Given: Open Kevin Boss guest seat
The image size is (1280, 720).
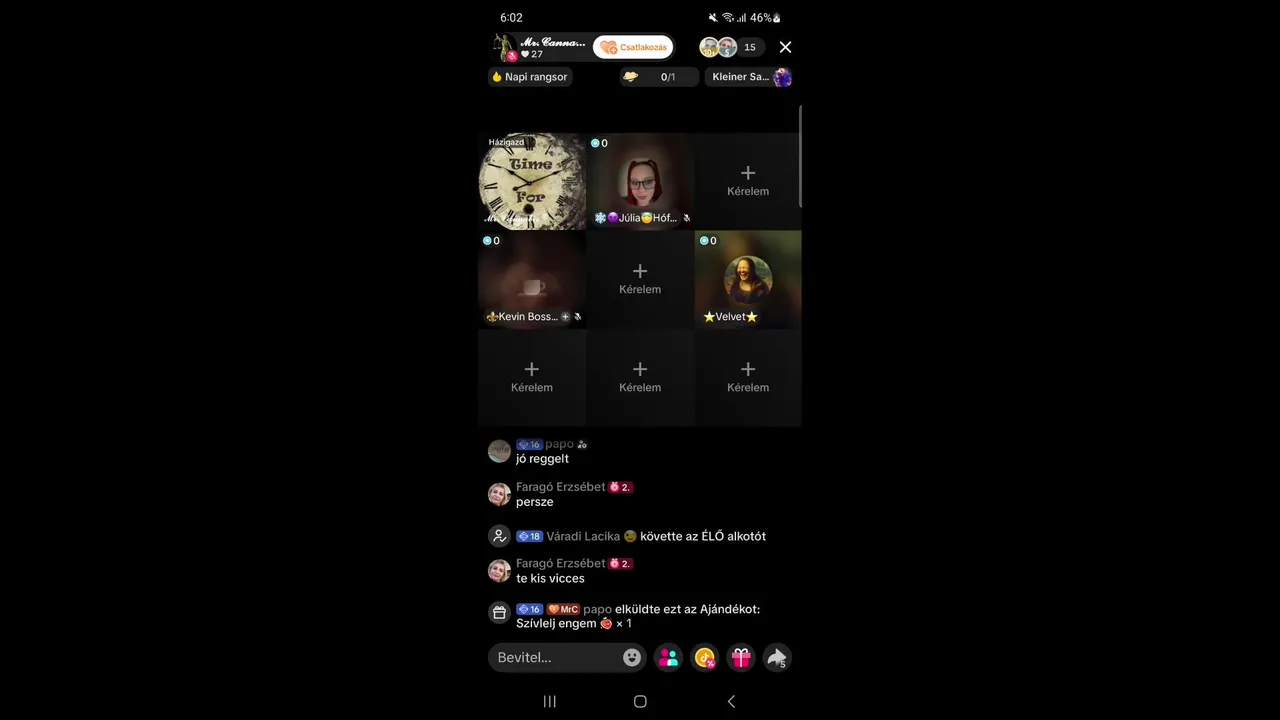Looking at the screenshot, I should tap(532, 280).
